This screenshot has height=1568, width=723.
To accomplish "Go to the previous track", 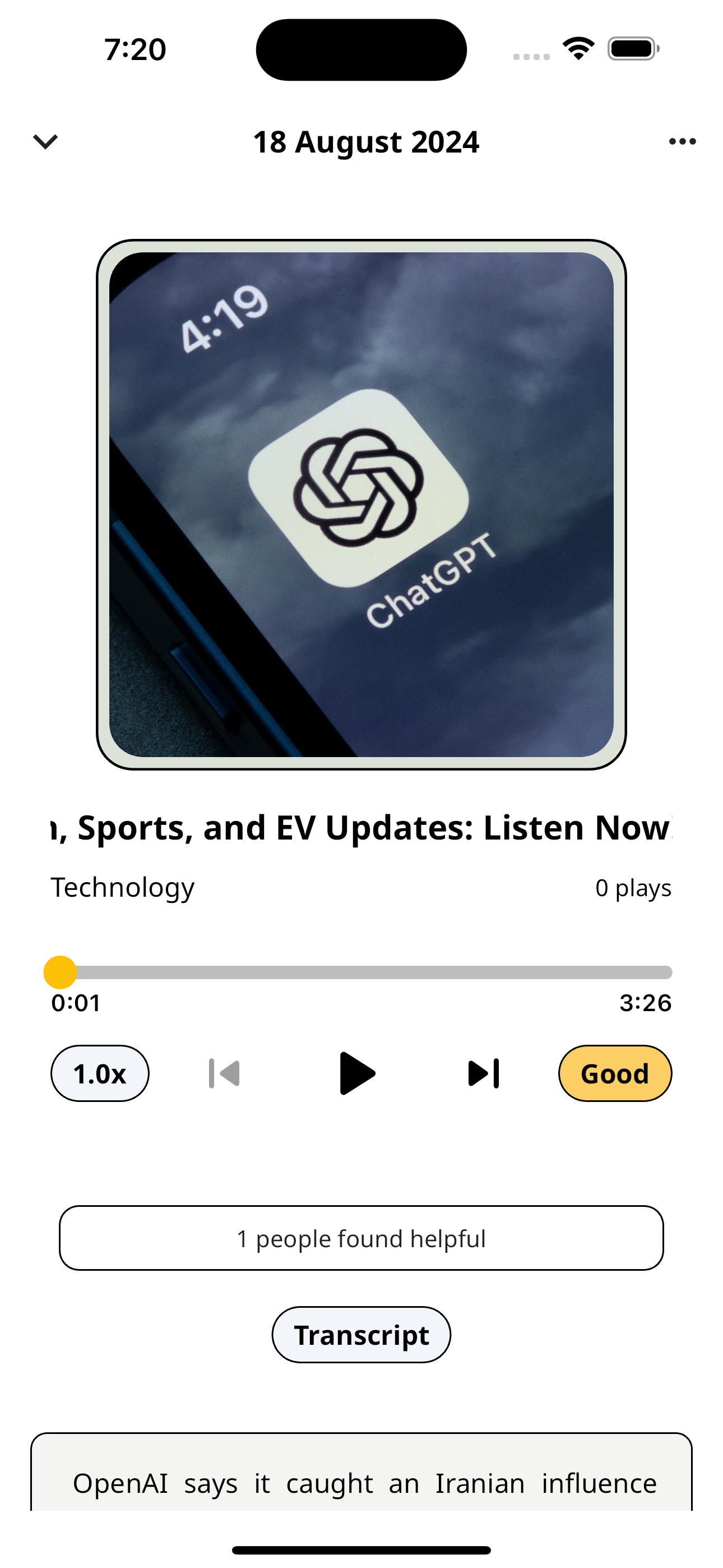I will 225,1074.
